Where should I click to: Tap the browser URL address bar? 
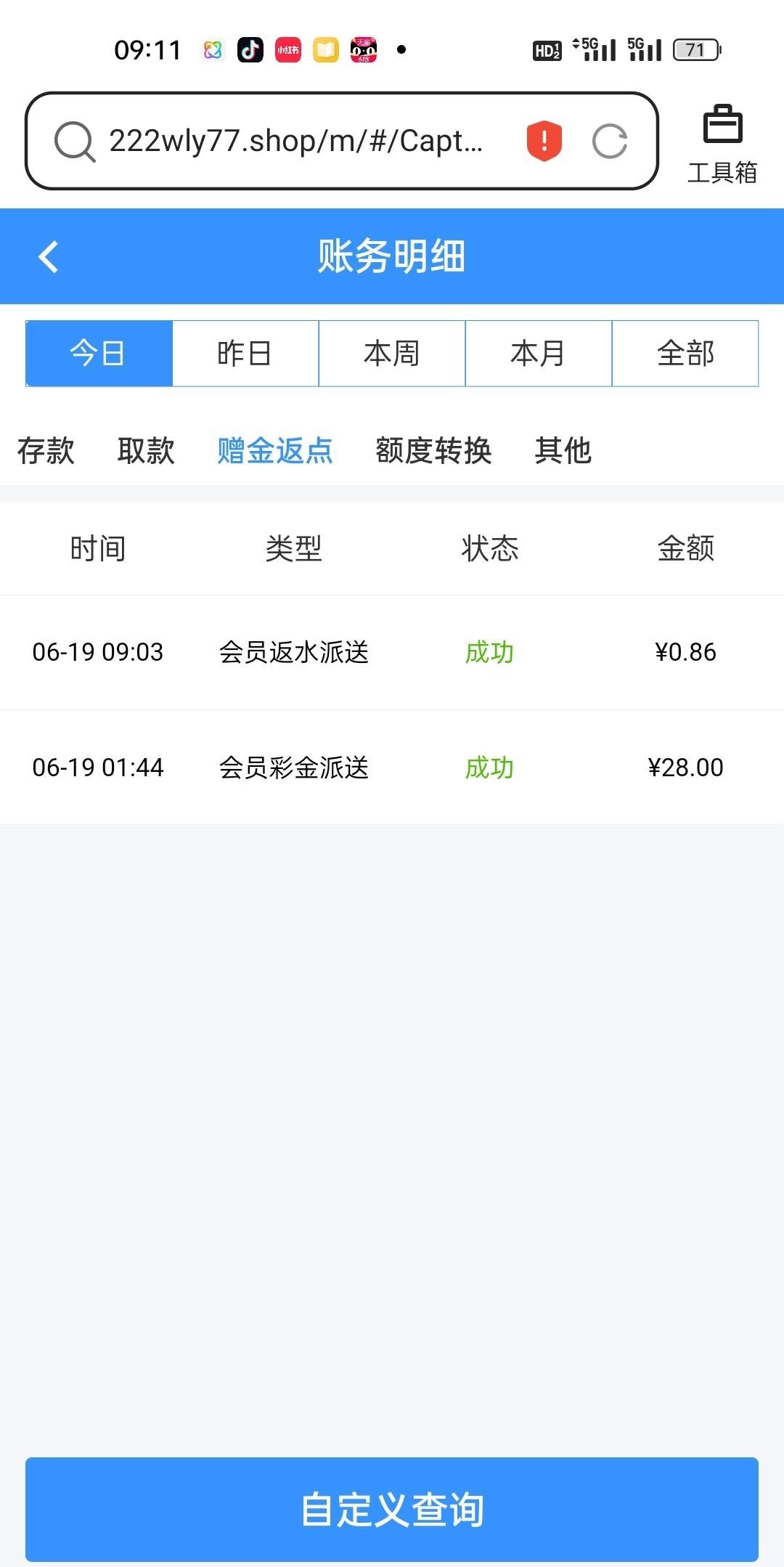296,141
